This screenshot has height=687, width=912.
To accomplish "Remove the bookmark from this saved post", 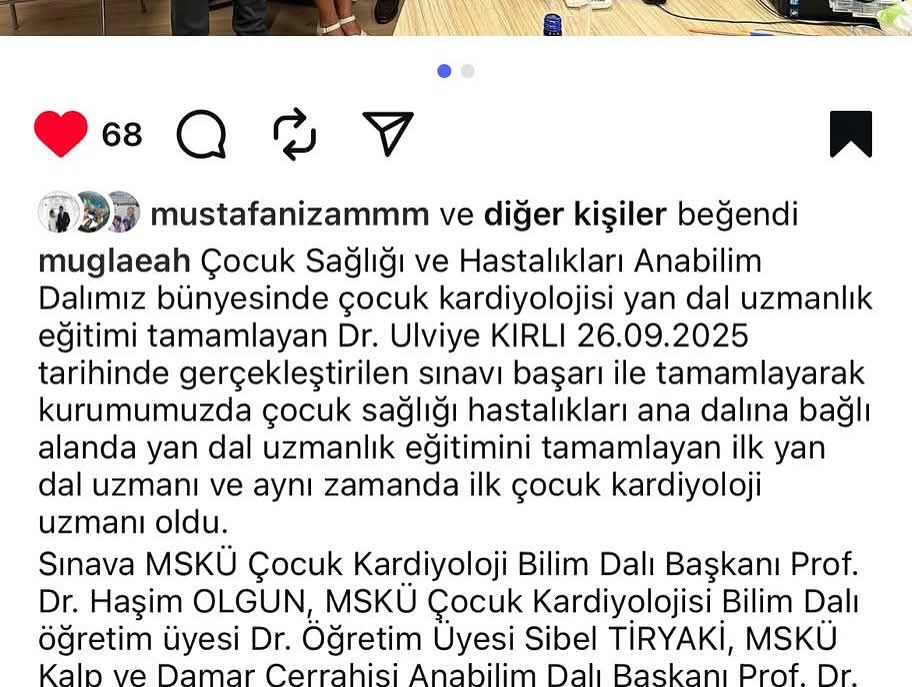I will (851, 134).
